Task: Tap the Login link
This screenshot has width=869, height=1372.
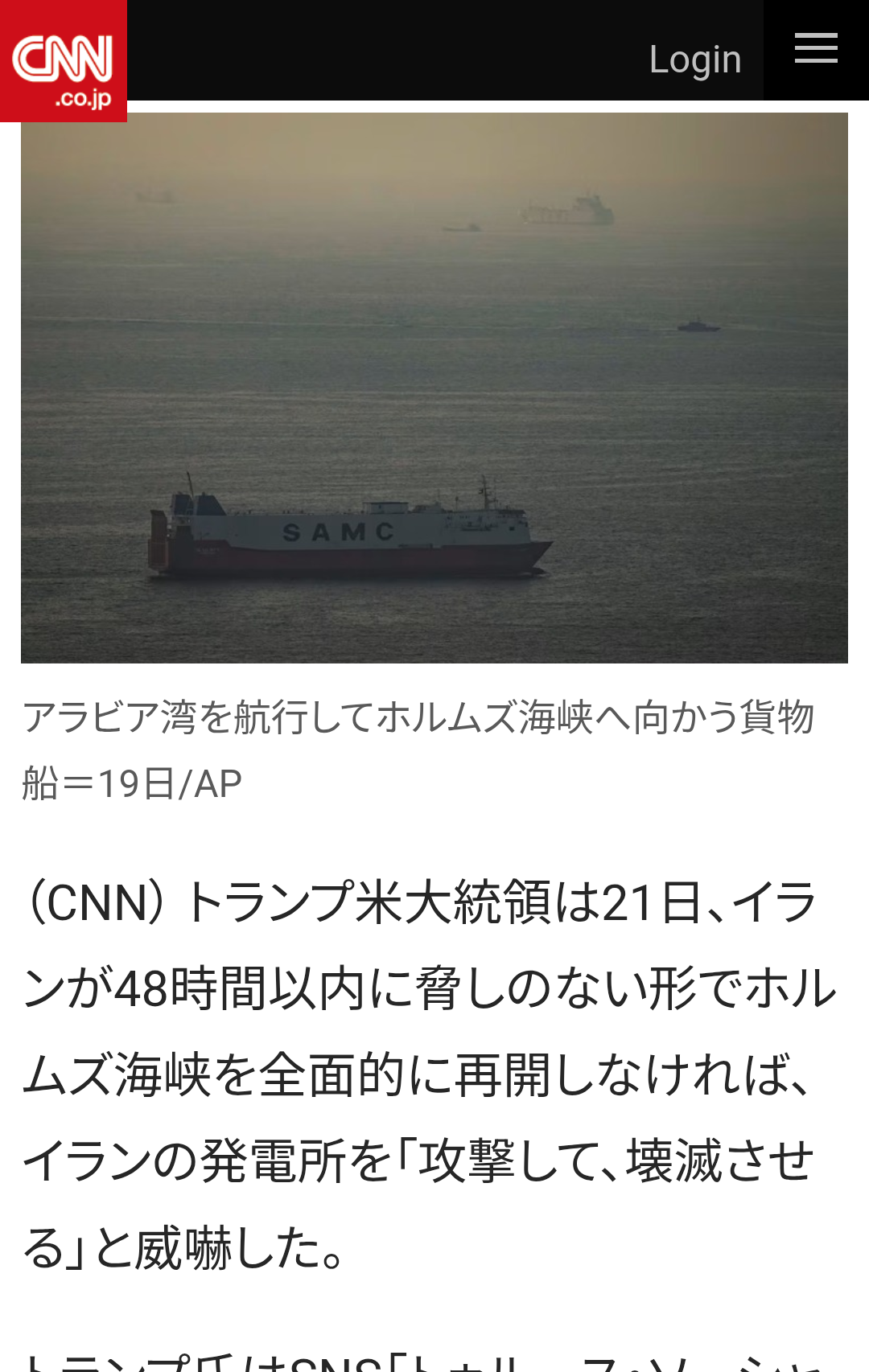Action: (x=694, y=60)
